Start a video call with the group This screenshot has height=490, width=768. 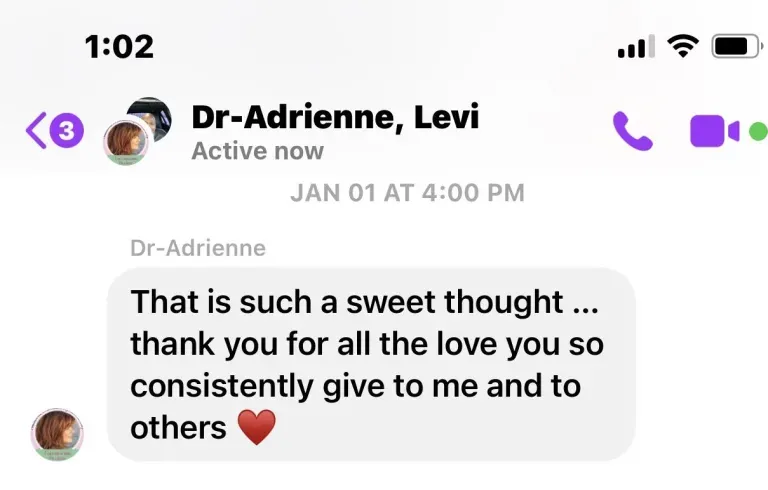pyautogui.click(x=714, y=131)
